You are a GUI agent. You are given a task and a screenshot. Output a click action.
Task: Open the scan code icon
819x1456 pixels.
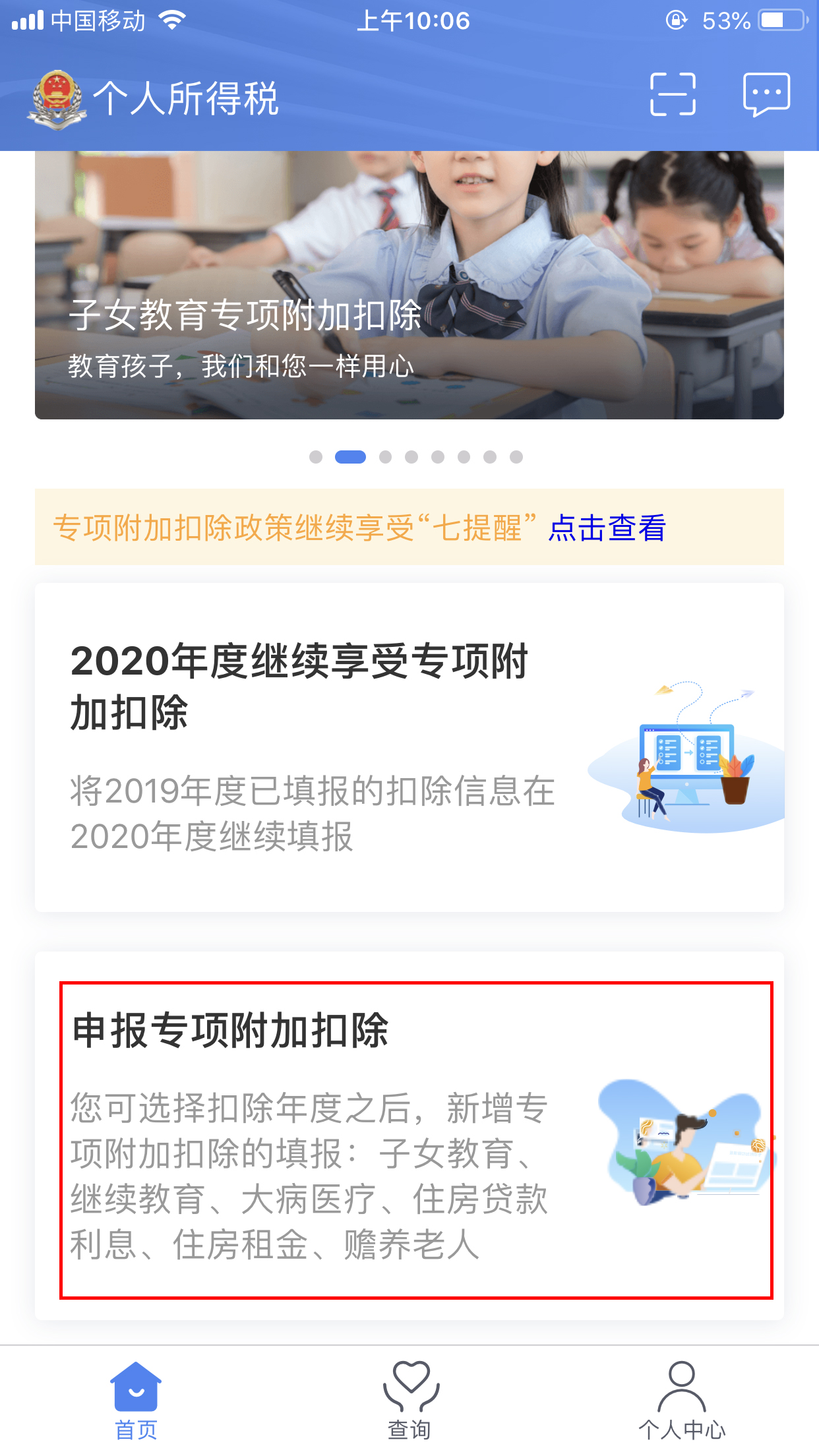tap(673, 94)
